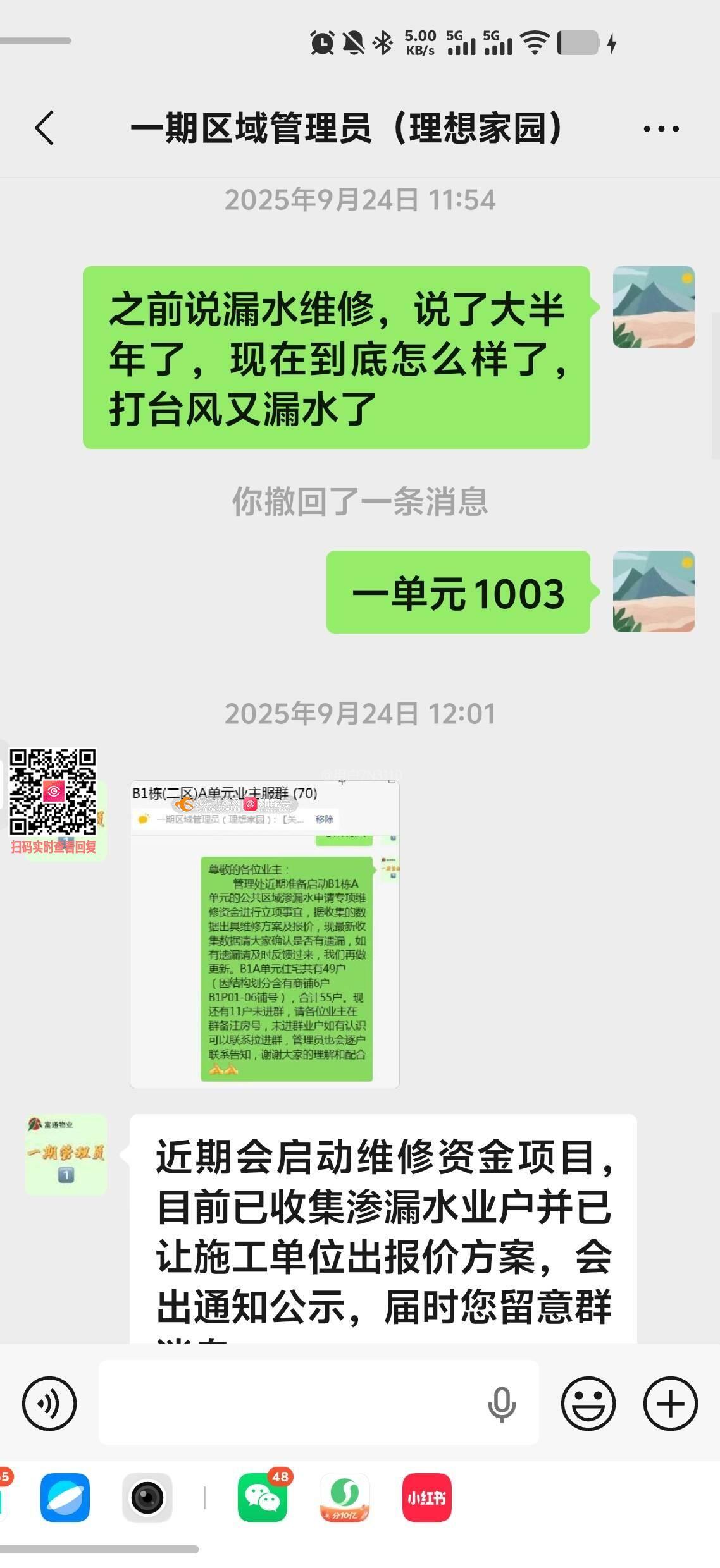Tap the microphone dictation icon
720x1568 pixels.
point(501,1404)
